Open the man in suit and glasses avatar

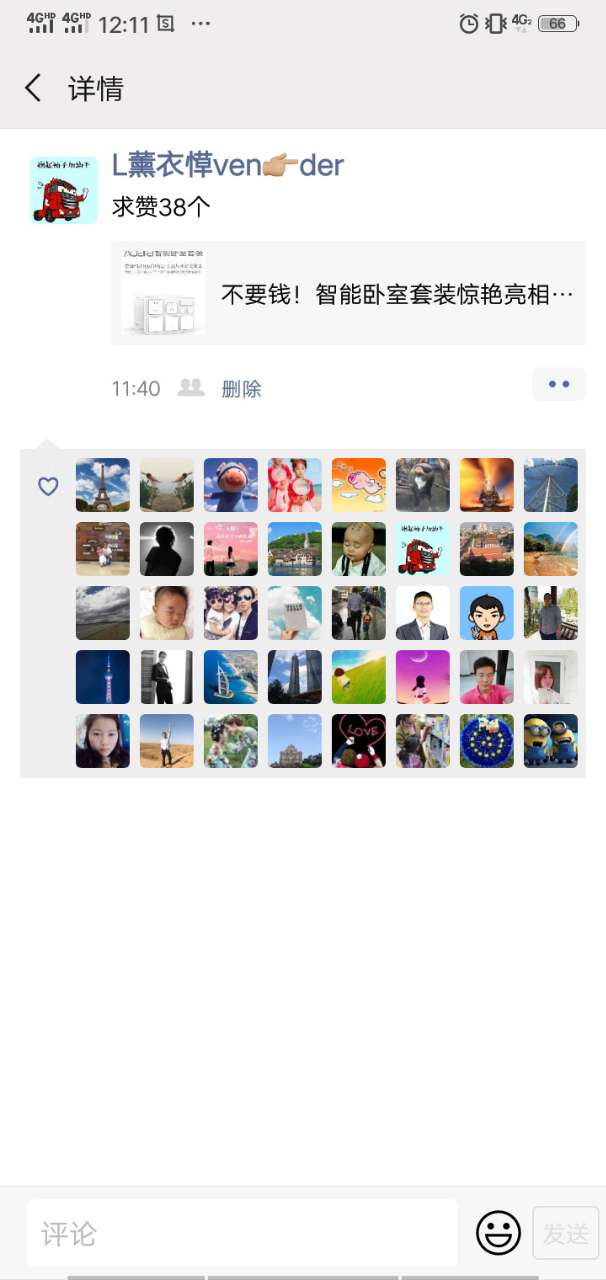pyautogui.click(x=422, y=613)
